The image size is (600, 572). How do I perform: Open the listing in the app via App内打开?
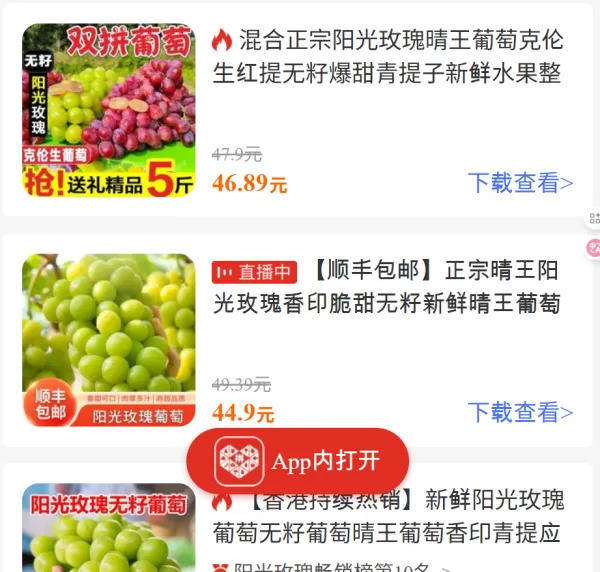tap(298, 461)
